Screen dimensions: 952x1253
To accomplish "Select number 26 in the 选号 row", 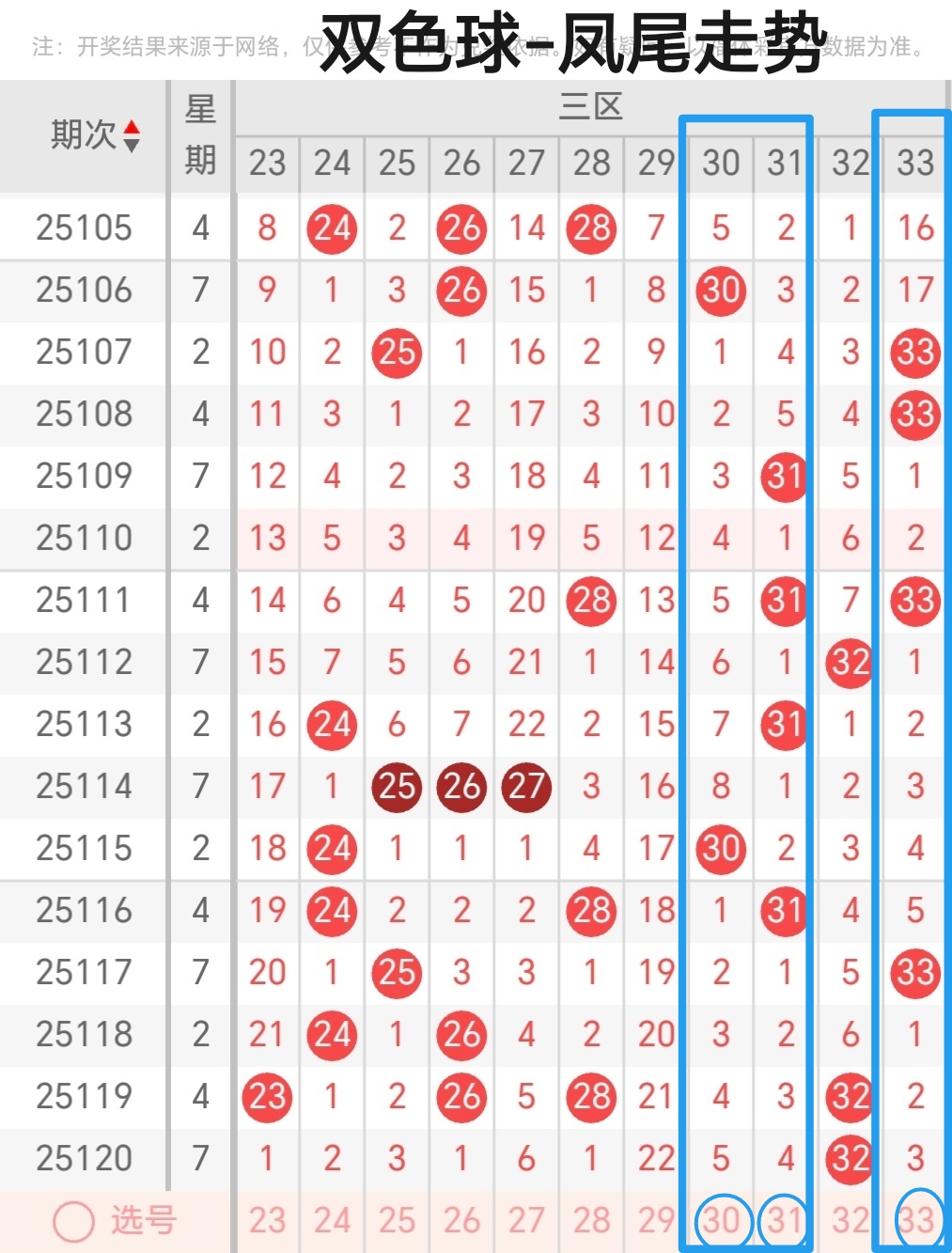I will 461,1220.
